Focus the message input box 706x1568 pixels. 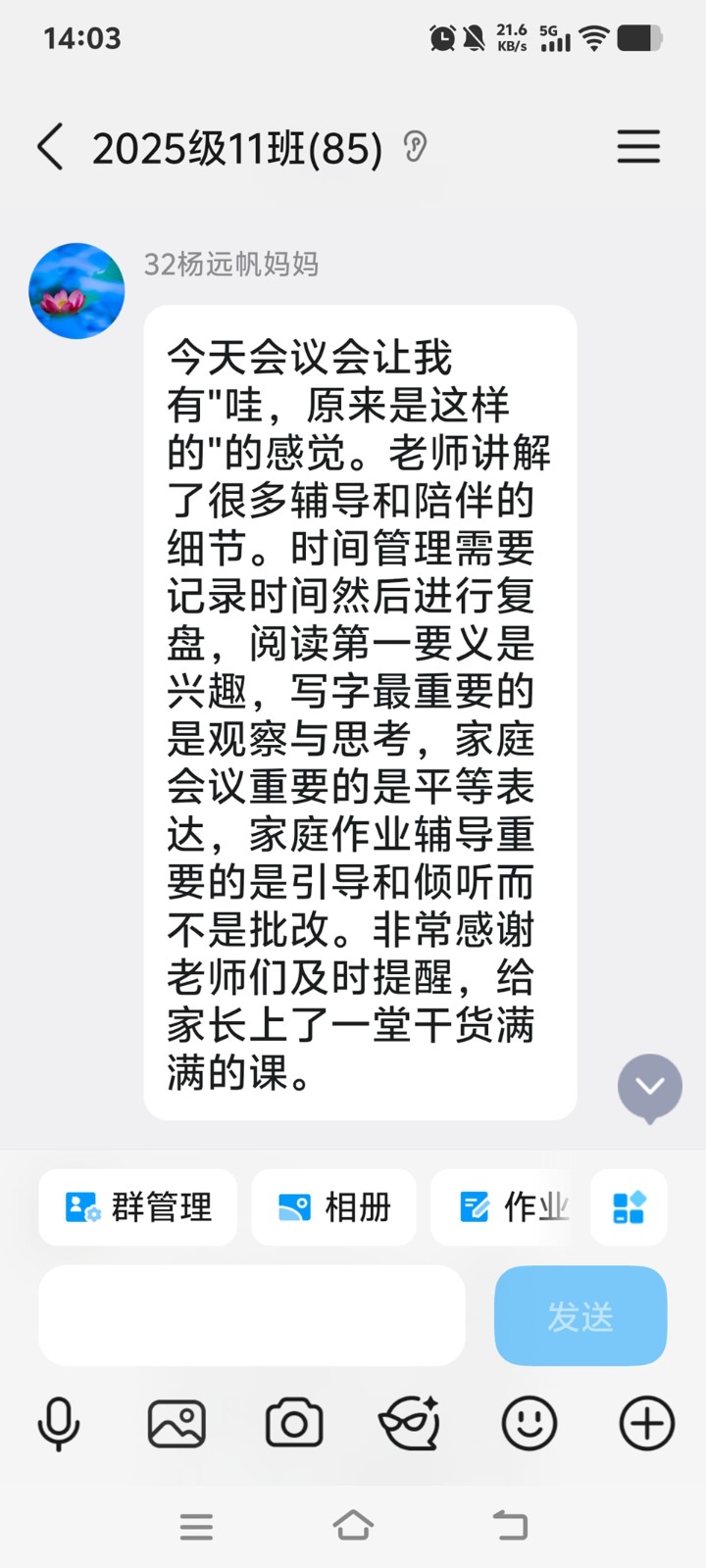[x=251, y=1315]
